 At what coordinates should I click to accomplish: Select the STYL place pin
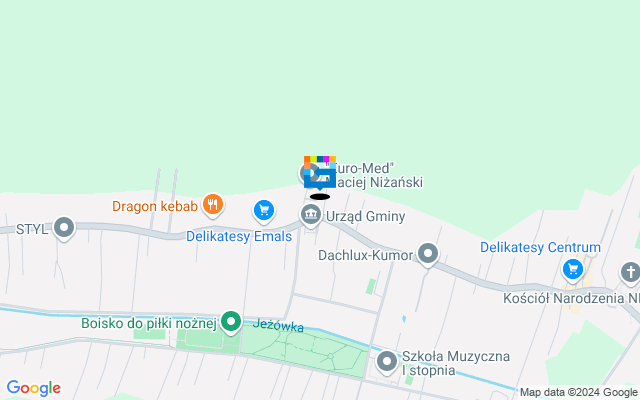tap(65, 228)
